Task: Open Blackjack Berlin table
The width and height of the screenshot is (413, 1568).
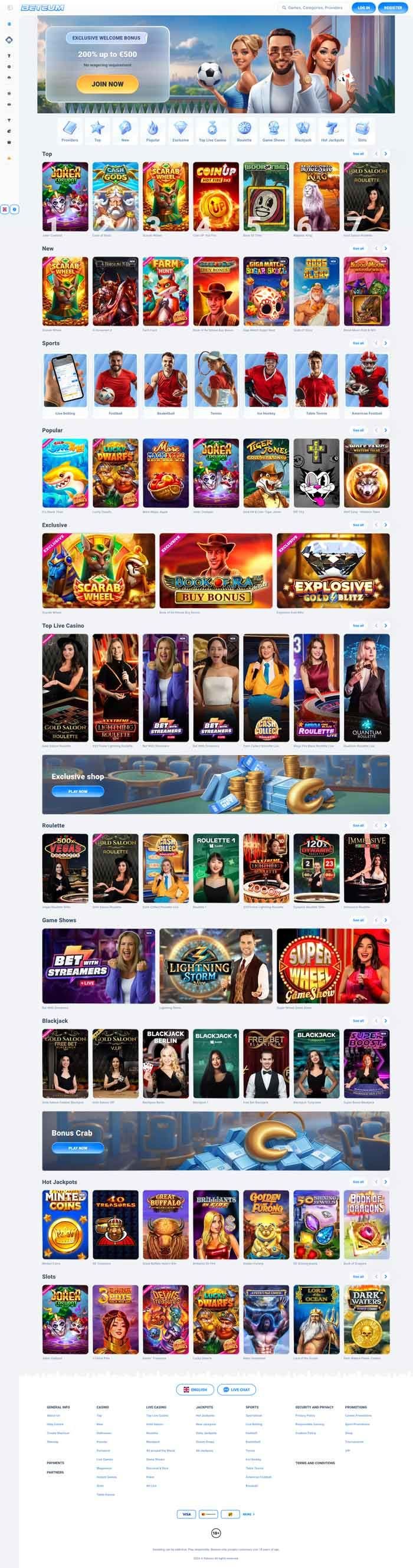Action: point(166,1064)
